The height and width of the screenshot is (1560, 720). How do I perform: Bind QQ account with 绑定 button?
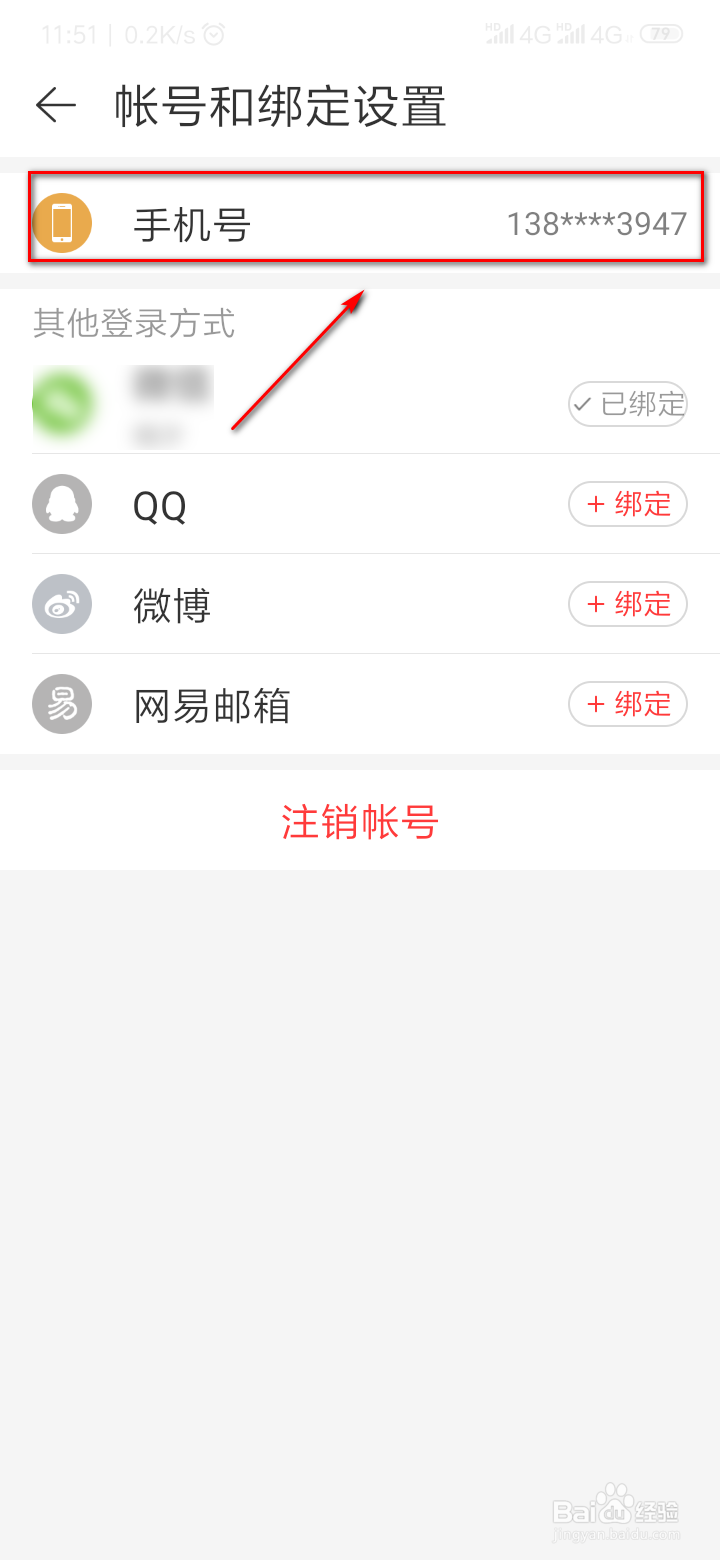[628, 504]
